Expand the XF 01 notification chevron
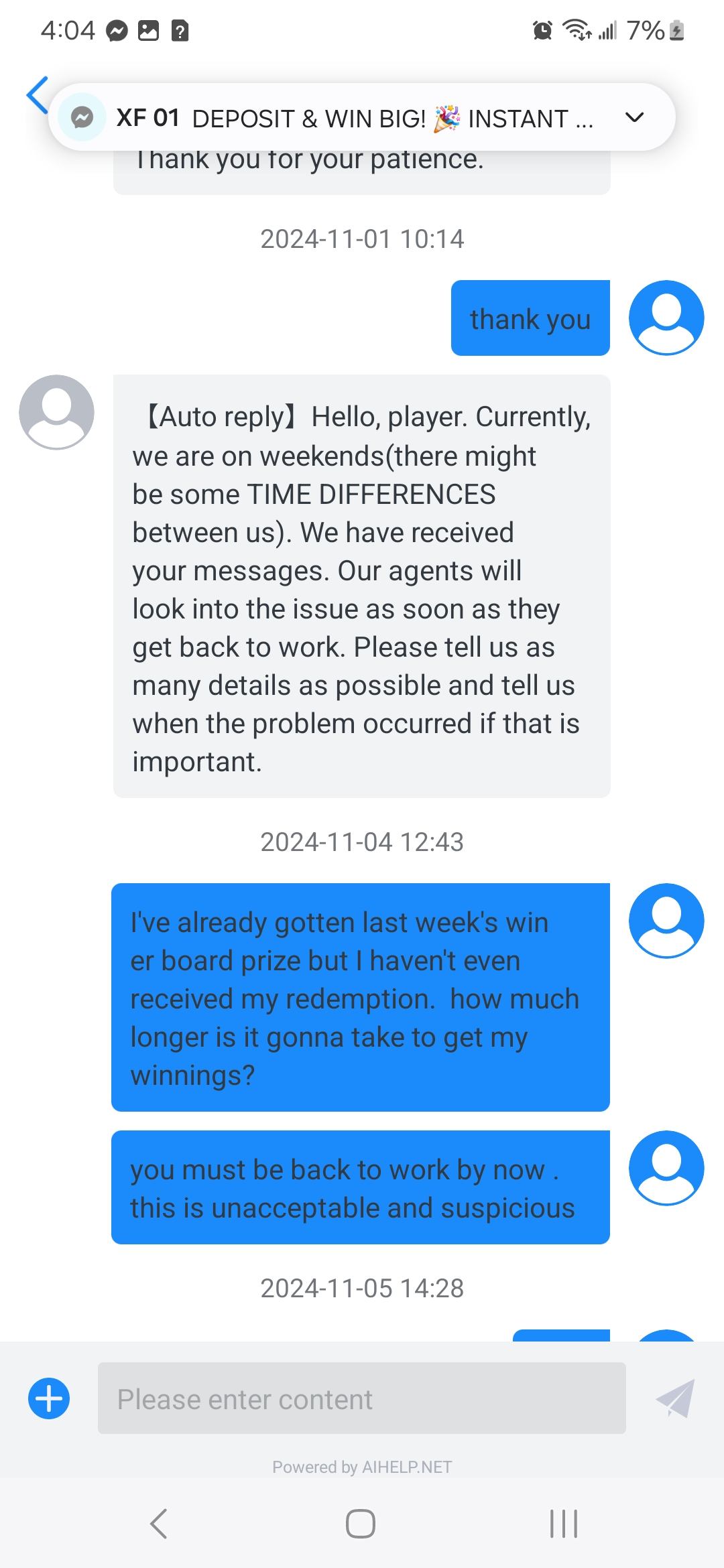 tap(634, 118)
